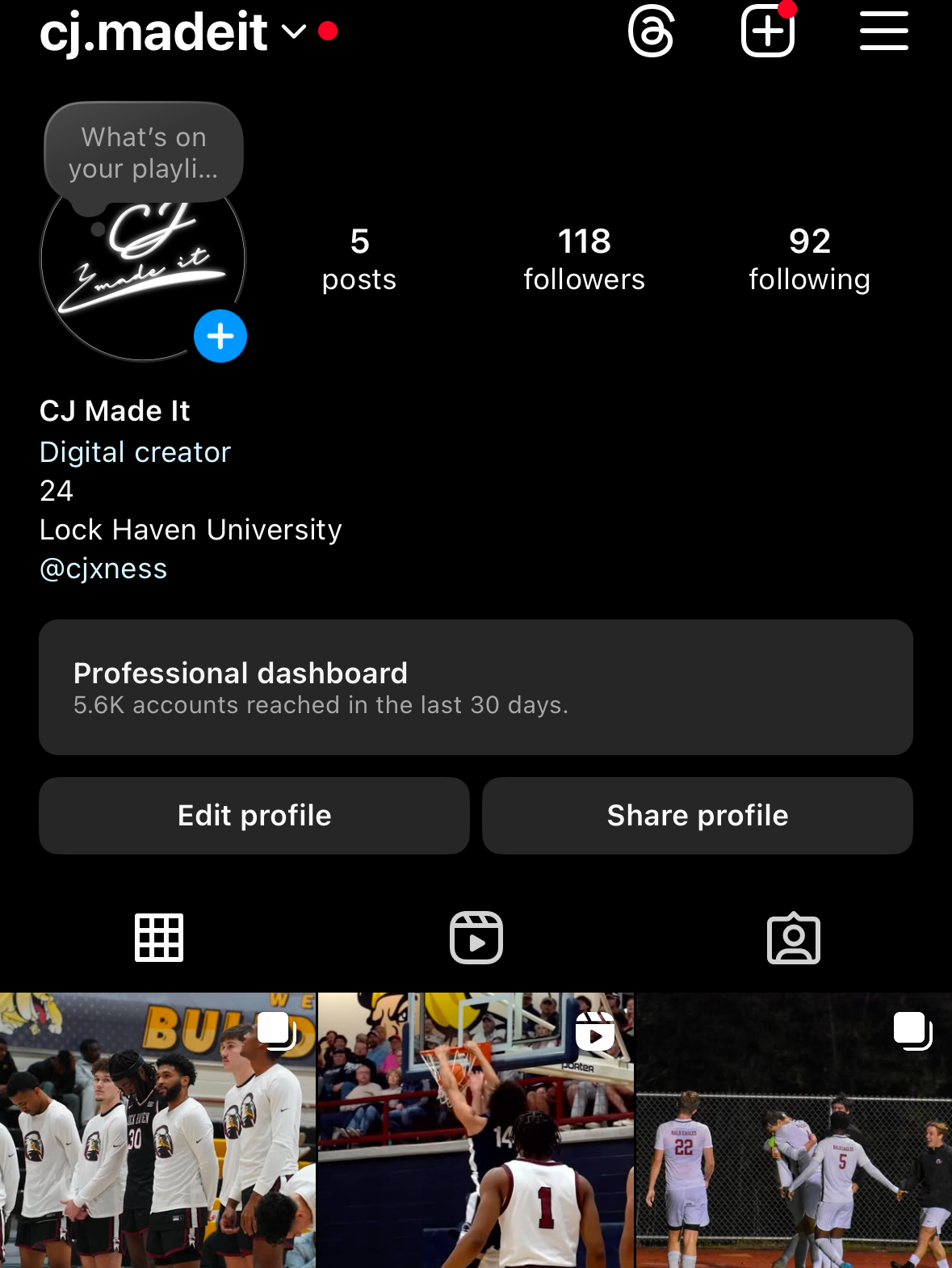This screenshot has width=952, height=1268.
Task: Open the basketball dunk reel
Action: point(476,1131)
